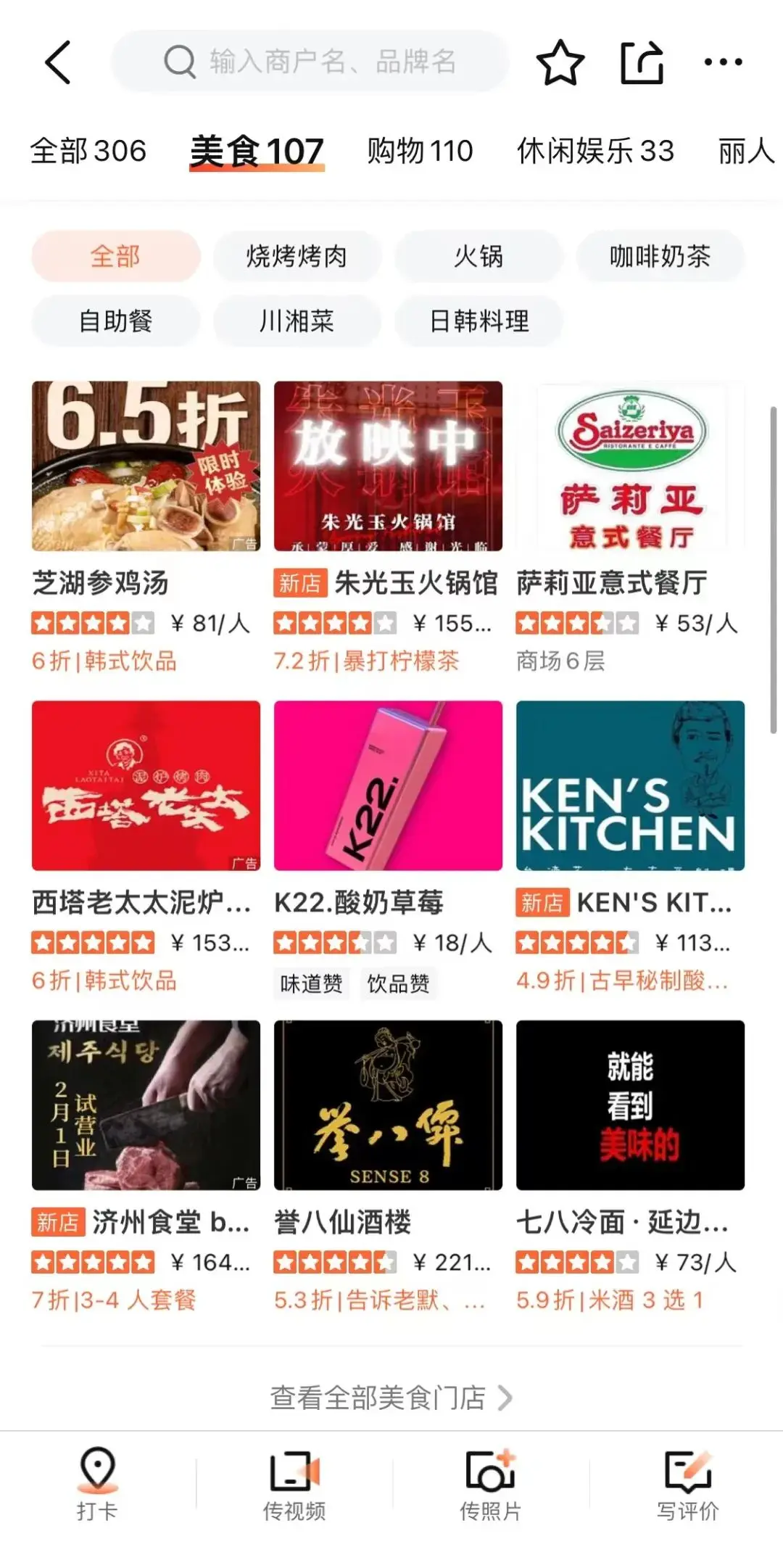Open the three-dot overflow menu
The height and width of the screenshot is (1568, 783).
coord(723,62)
